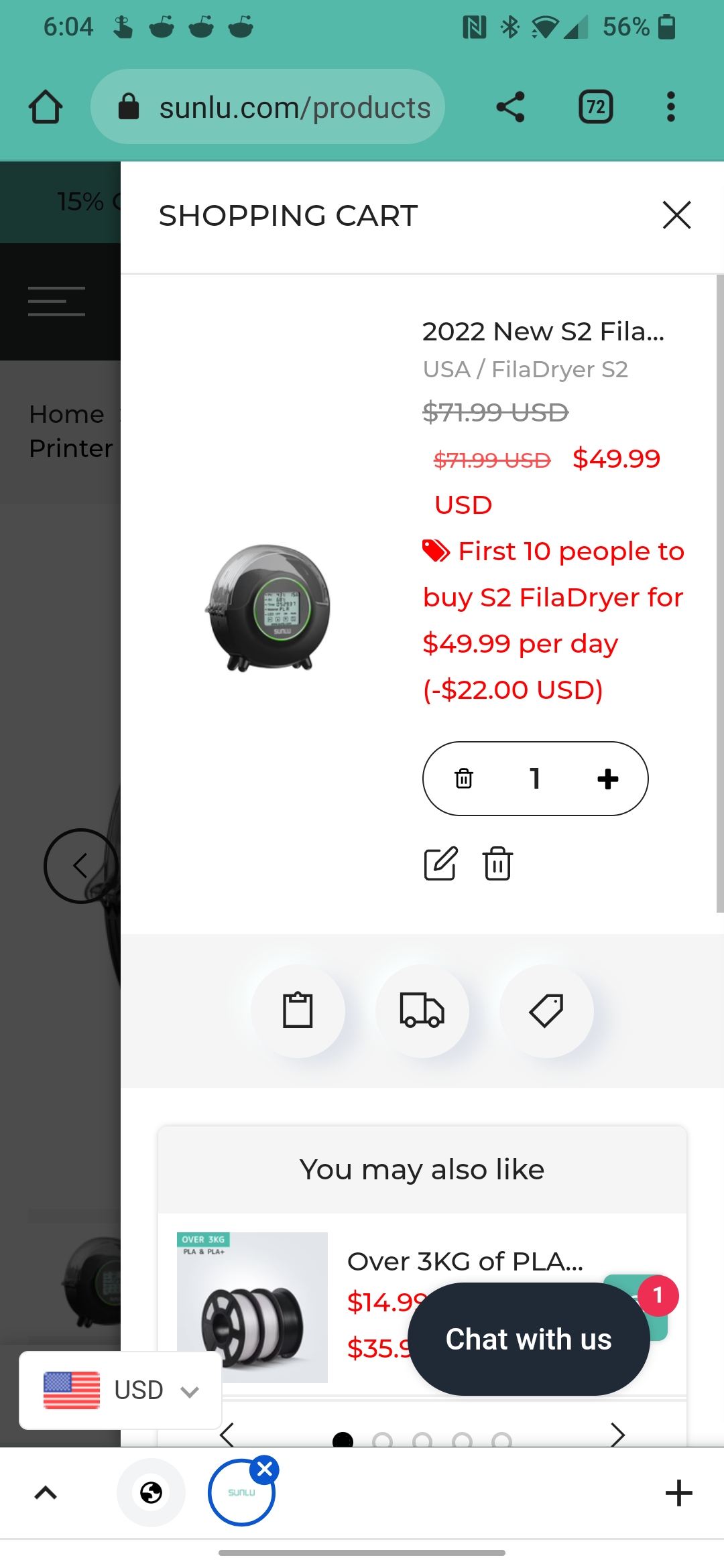Viewport: 724px width, 1568px height.
Task: Open Chat with us
Action: (x=528, y=1339)
